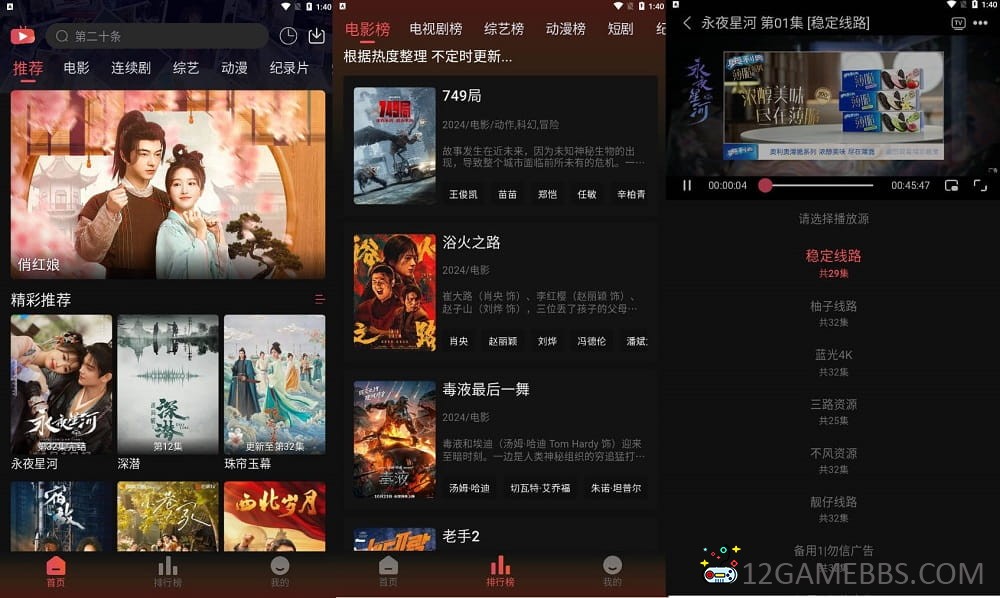Viewport: 1000px width, 598px height.
Task: Switch to the 纪录片 tab
Action: pyautogui.click(x=289, y=68)
